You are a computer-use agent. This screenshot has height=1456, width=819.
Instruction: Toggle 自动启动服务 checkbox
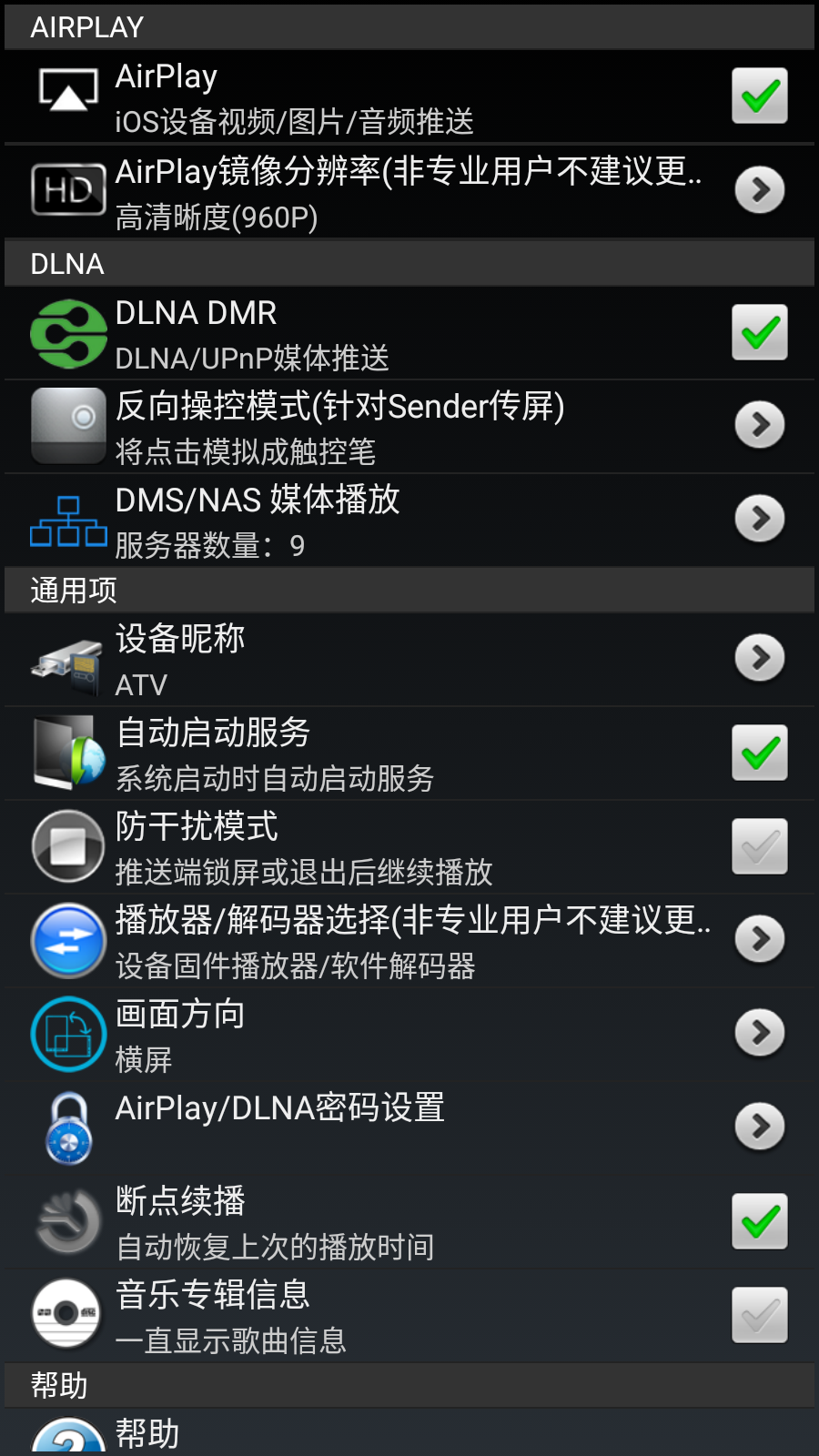coord(760,753)
